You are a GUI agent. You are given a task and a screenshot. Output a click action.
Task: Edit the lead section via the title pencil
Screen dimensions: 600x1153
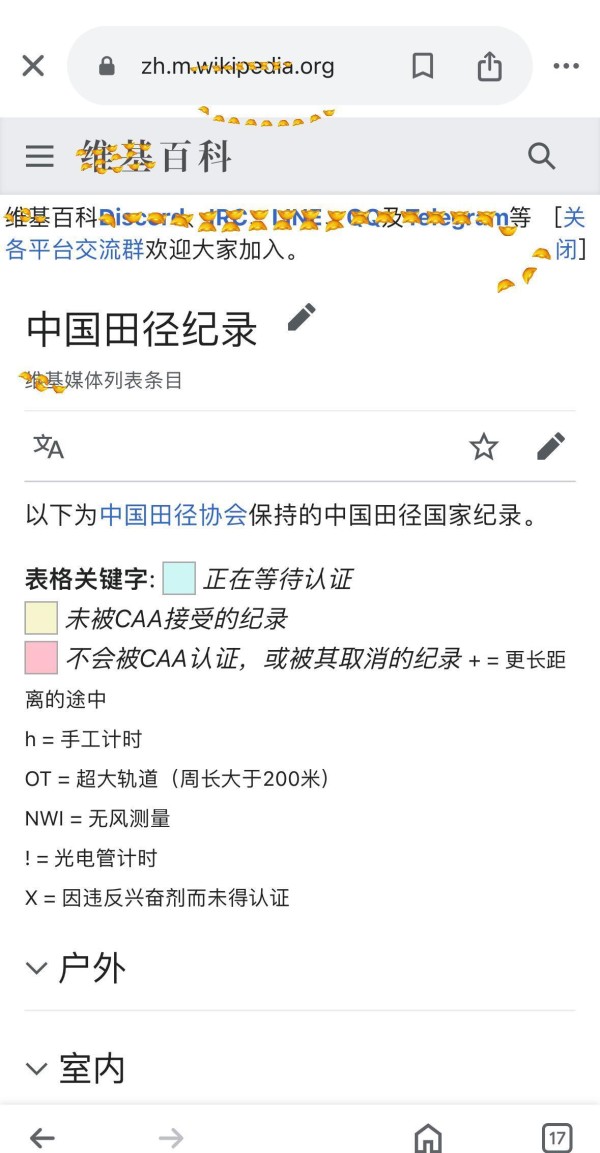[301, 318]
